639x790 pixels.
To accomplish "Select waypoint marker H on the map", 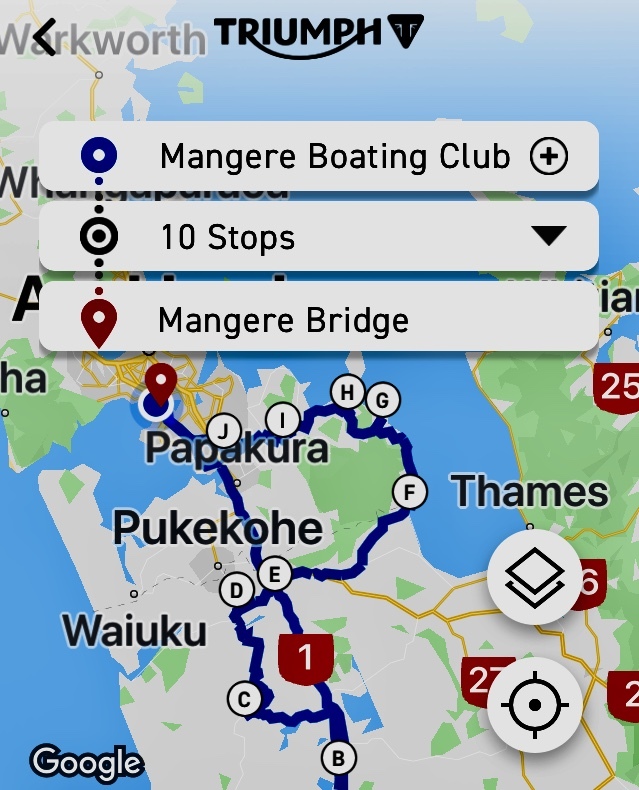I will click(x=347, y=391).
